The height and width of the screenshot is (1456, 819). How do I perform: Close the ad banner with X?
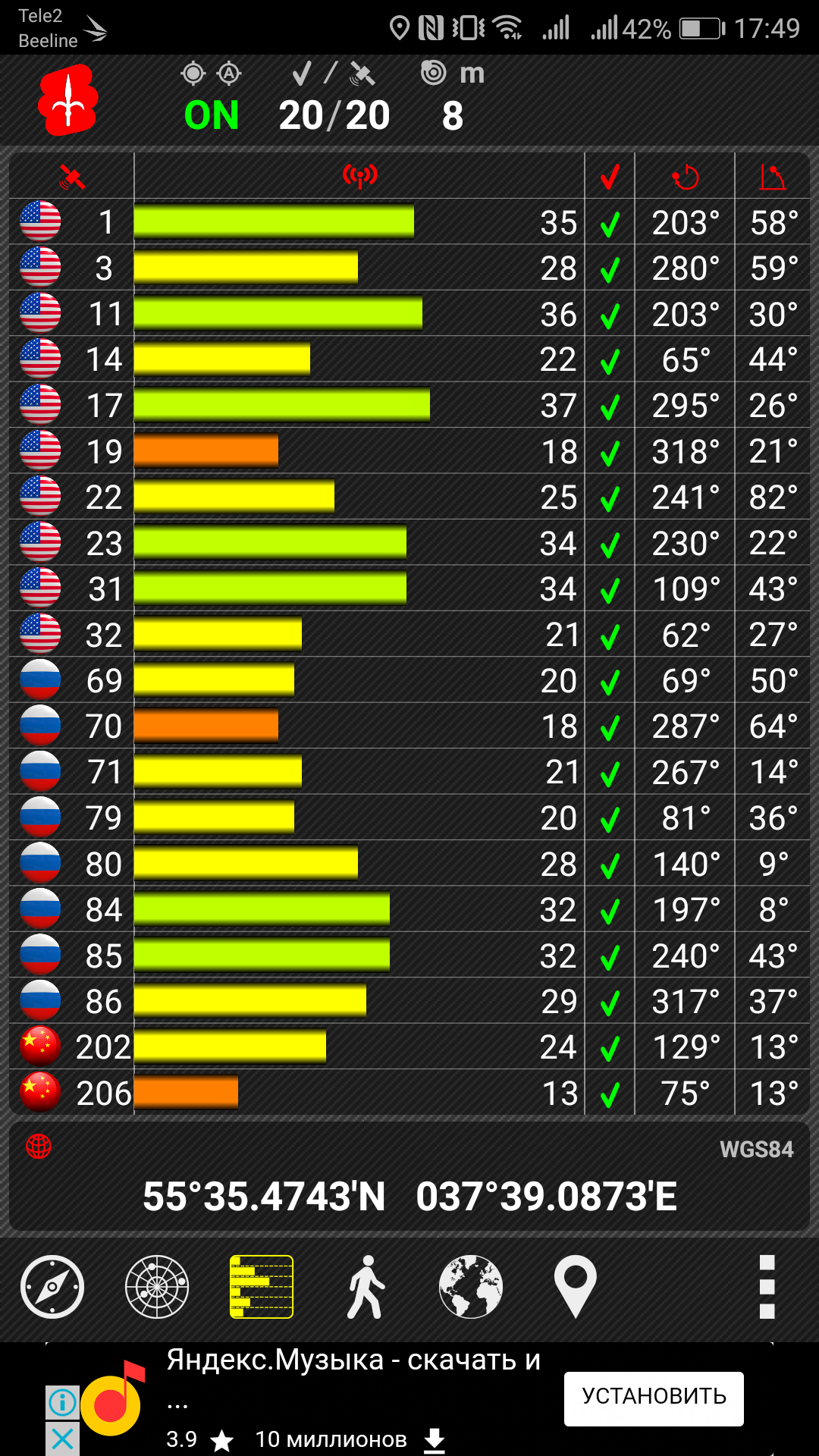pos(62,1438)
